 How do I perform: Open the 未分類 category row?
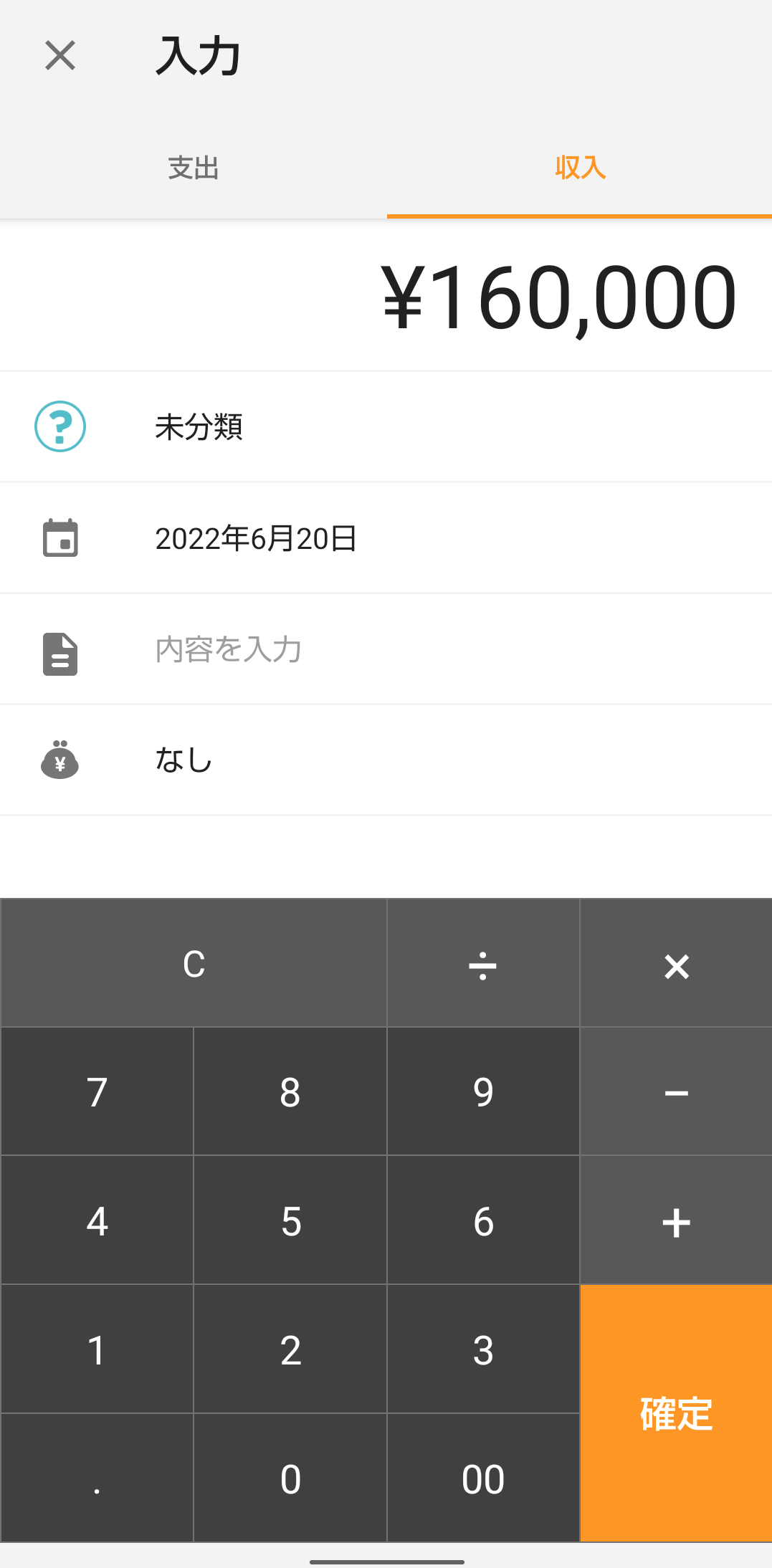[x=386, y=427]
